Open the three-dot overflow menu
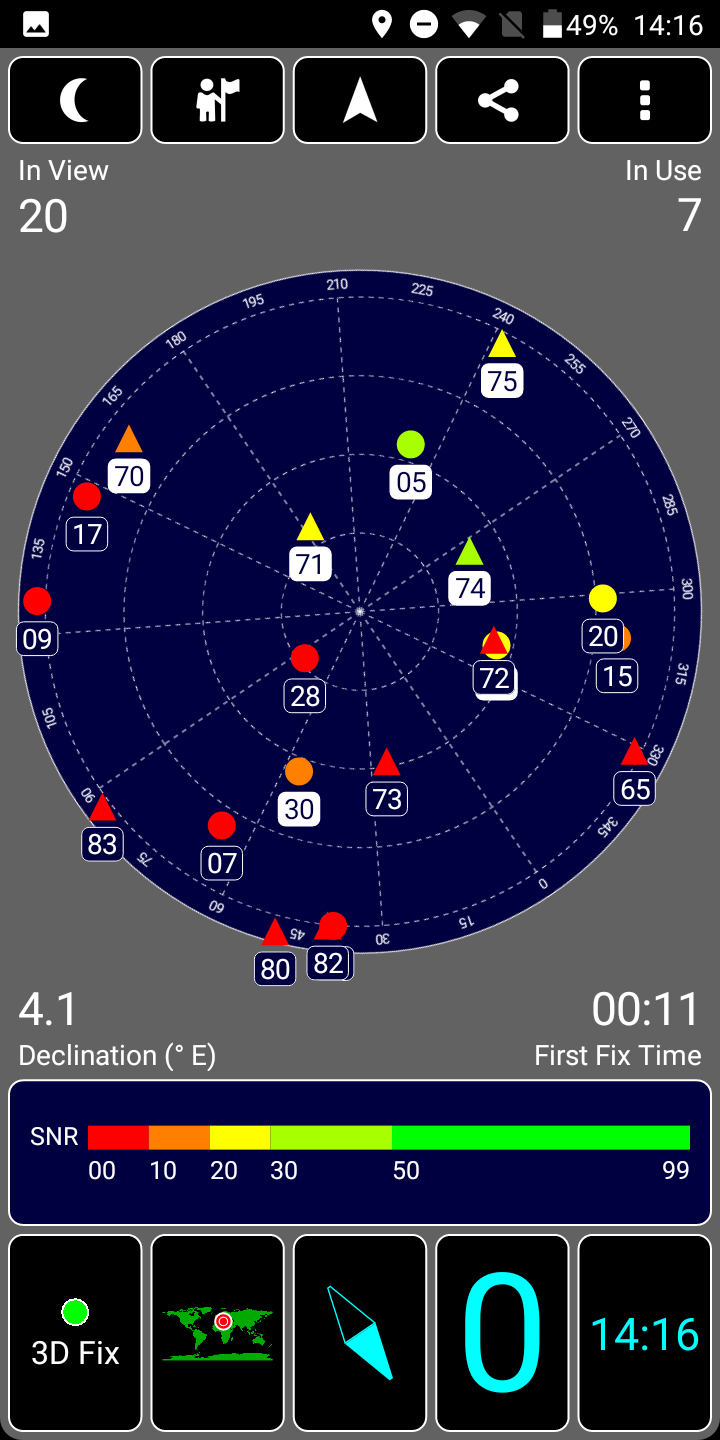This screenshot has height=1440, width=720. point(645,100)
